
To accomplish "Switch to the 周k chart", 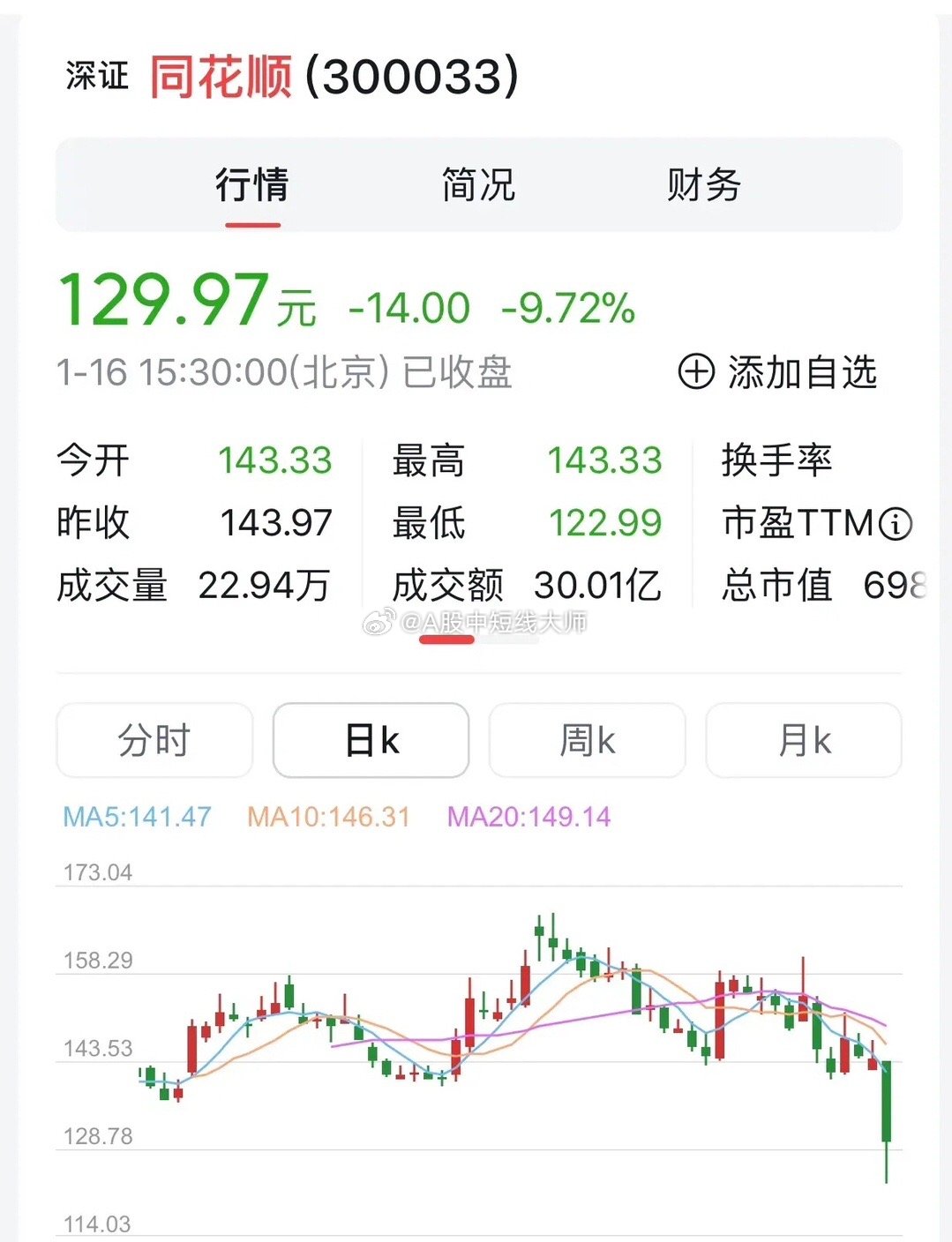I will pyautogui.click(x=587, y=741).
